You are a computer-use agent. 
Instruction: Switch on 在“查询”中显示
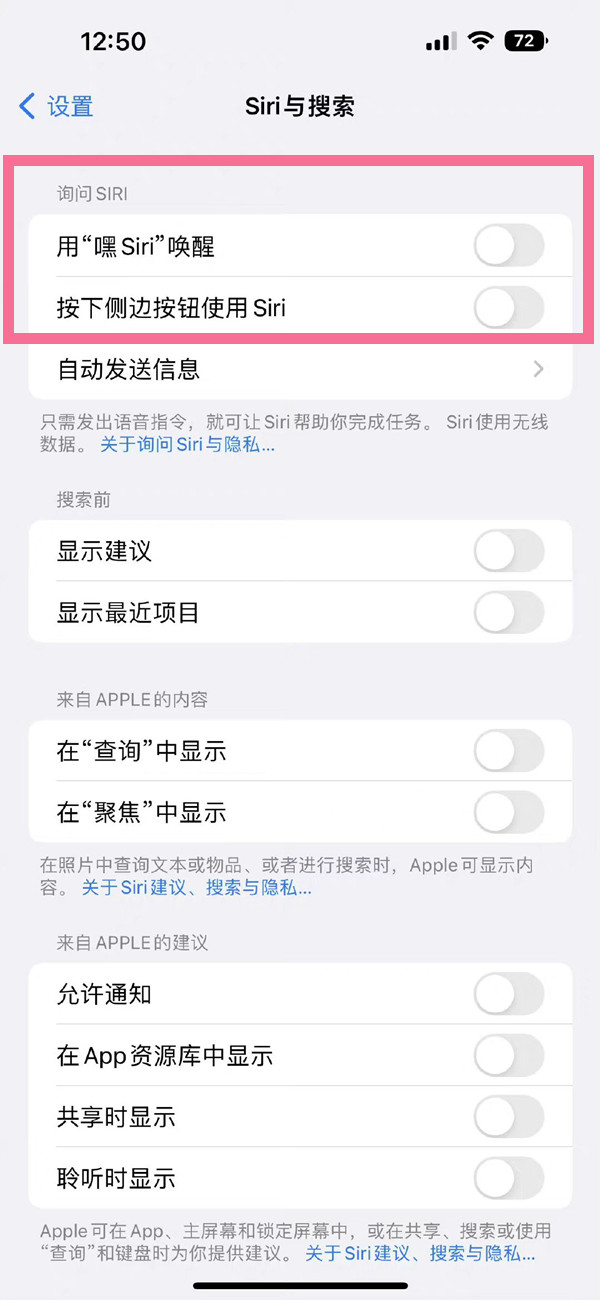pos(509,751)
